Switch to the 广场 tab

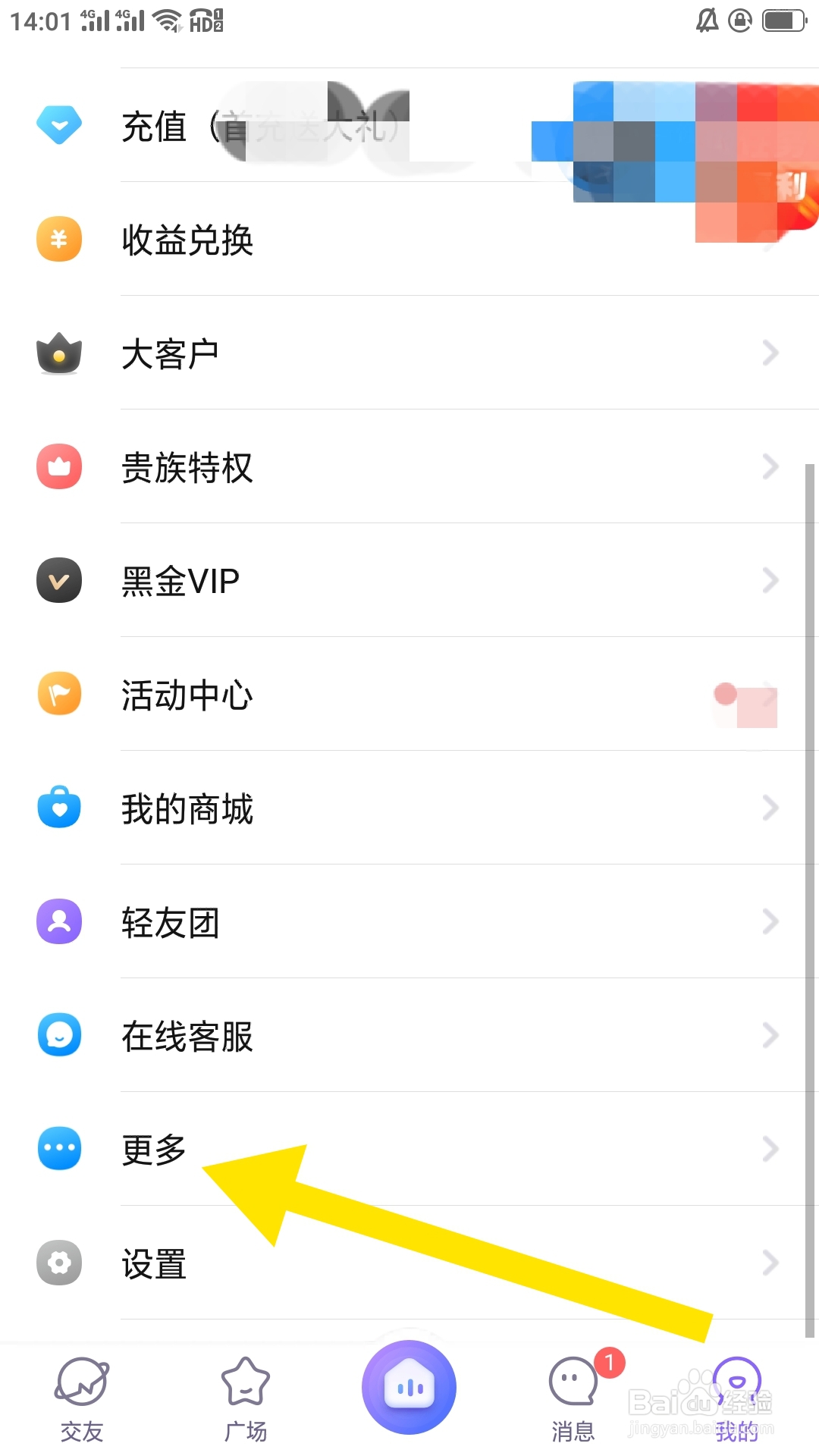[x=246, y=1399]
